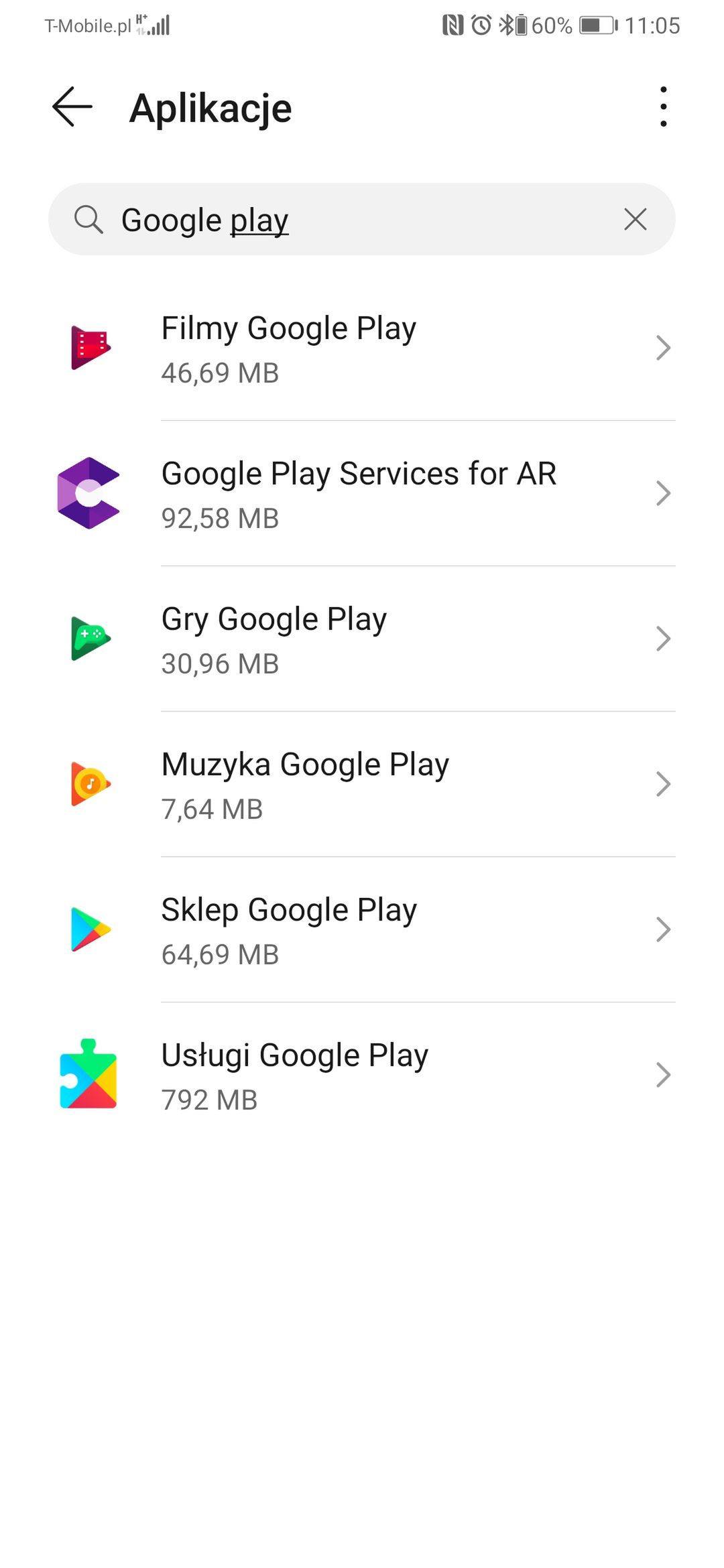Open Usługi Google Play details

pos(362,1075)
